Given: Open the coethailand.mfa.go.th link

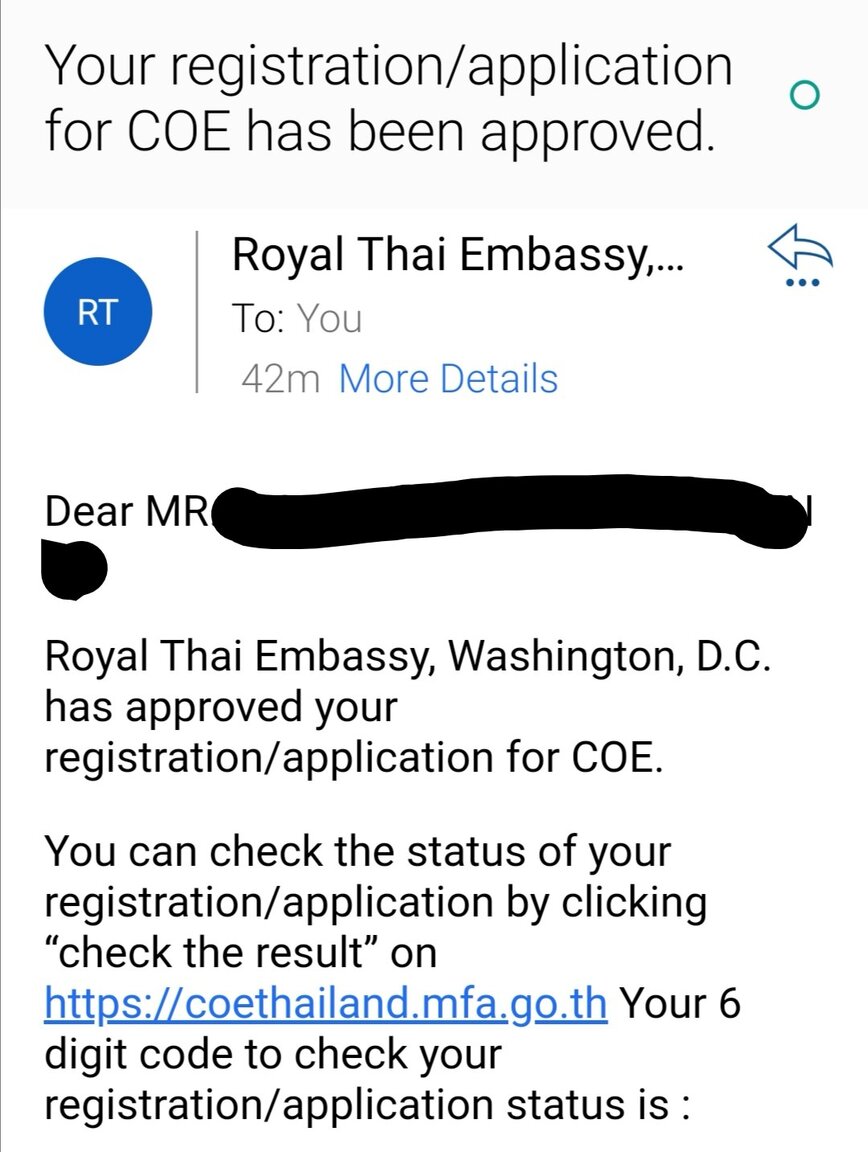Looking at the screenshot, I should 326,1003.
